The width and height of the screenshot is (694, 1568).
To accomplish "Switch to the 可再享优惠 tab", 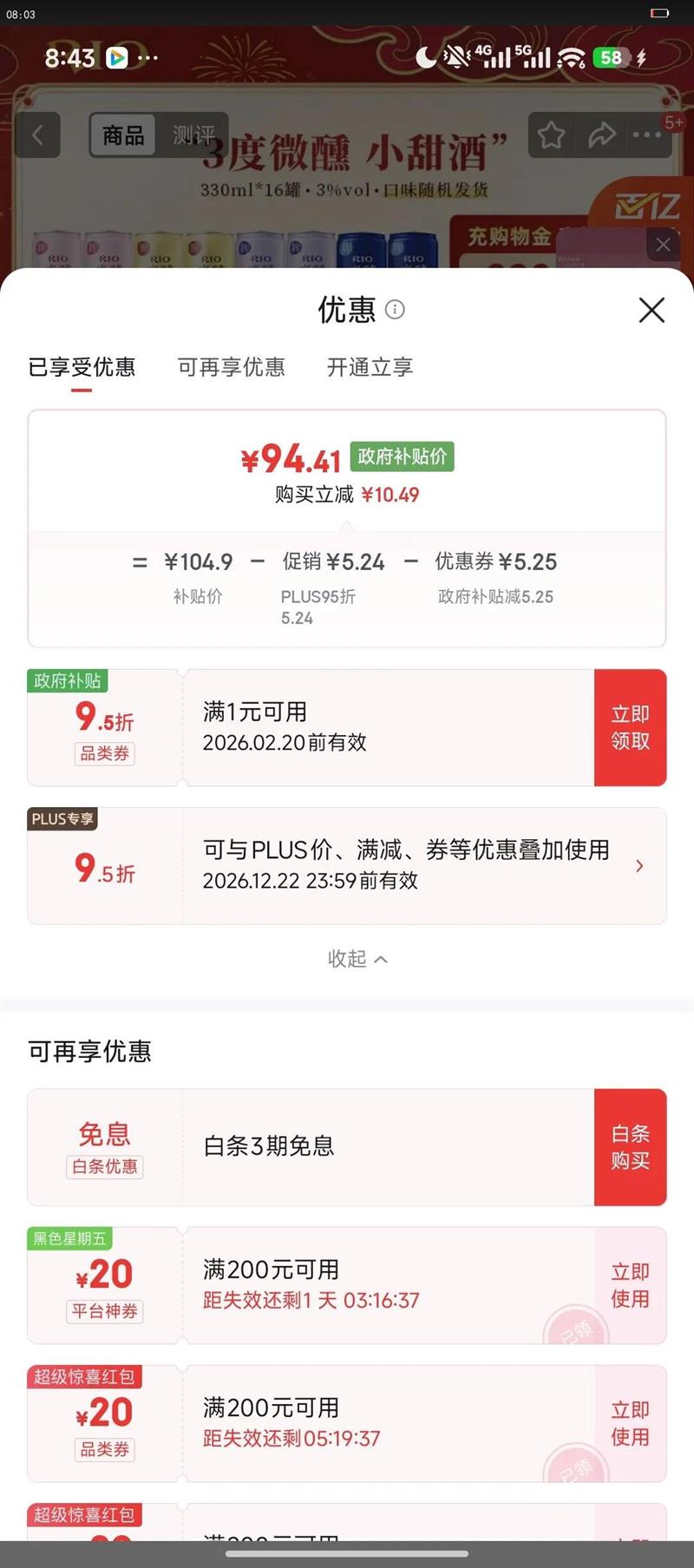I will click(232, 367).
